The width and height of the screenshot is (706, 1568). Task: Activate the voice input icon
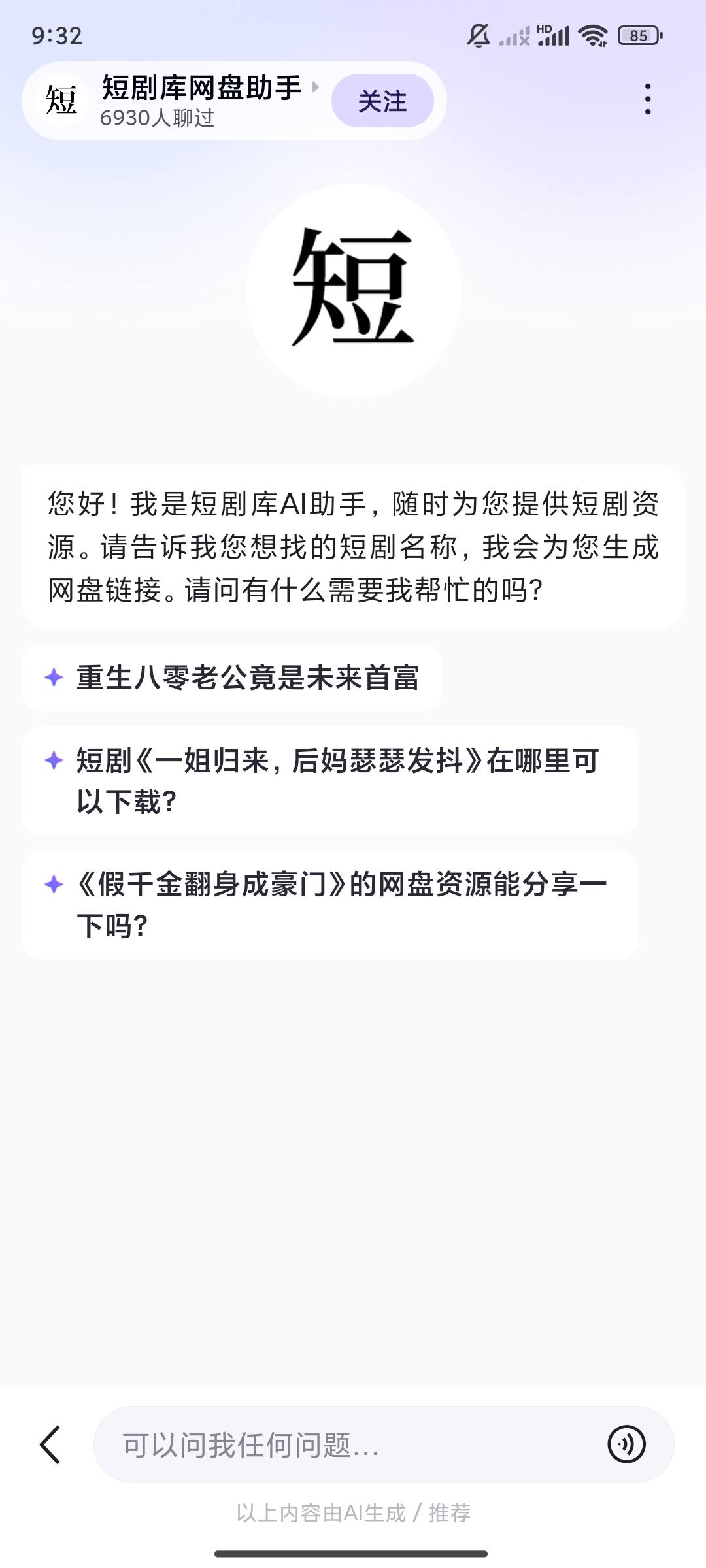tap(626, 1444)
